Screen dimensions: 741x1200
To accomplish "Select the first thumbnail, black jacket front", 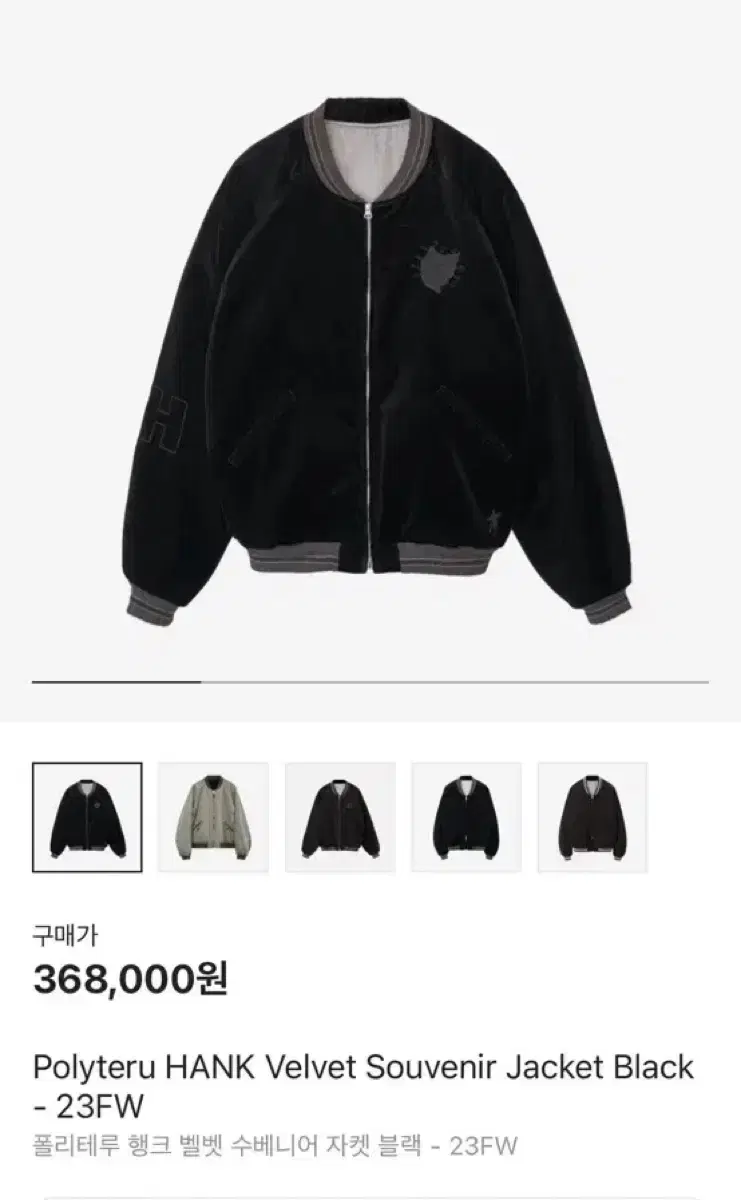I will pos(87,817).
